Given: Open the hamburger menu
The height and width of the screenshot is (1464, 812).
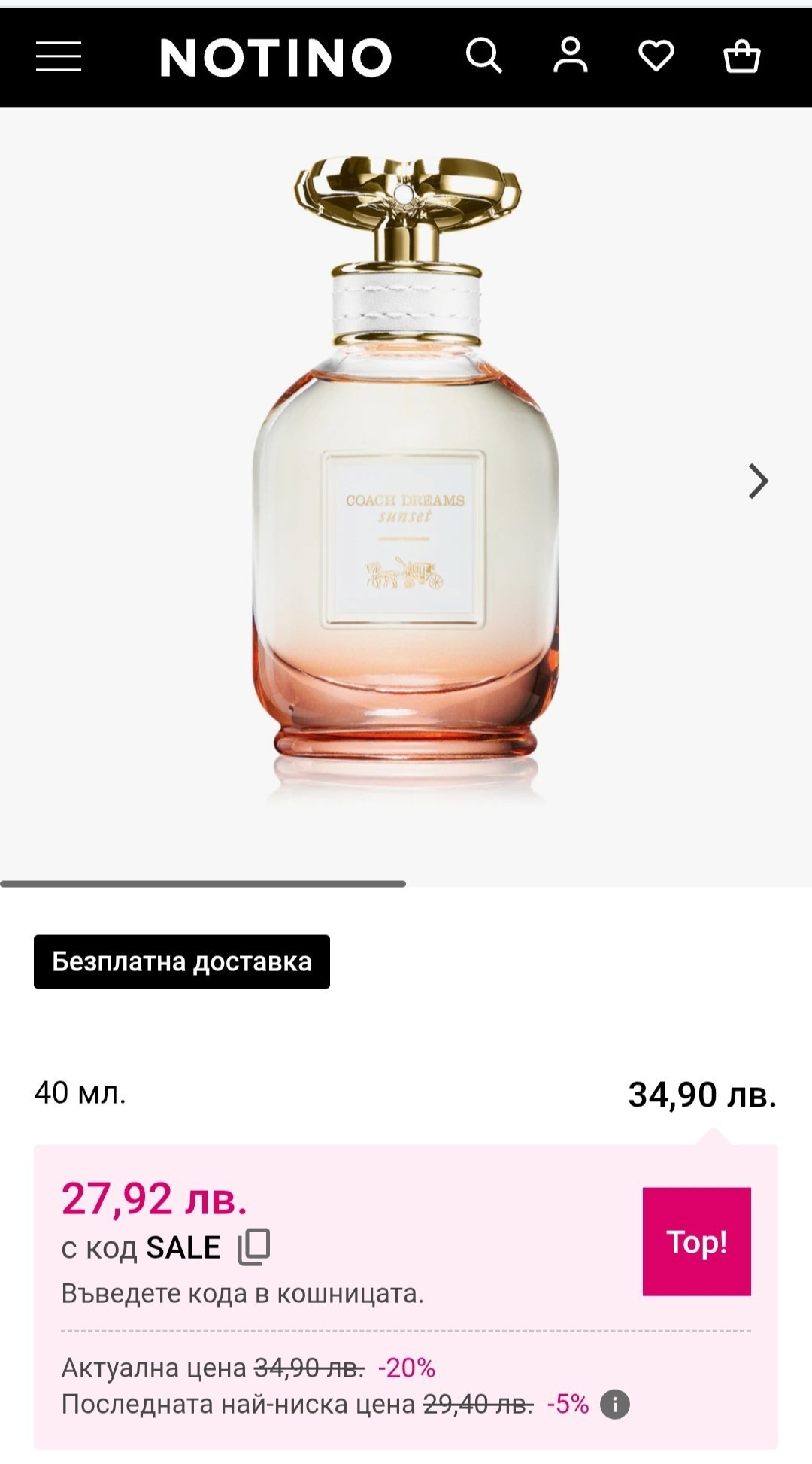Looking at the screenshot, I should (x=59, y=56).
